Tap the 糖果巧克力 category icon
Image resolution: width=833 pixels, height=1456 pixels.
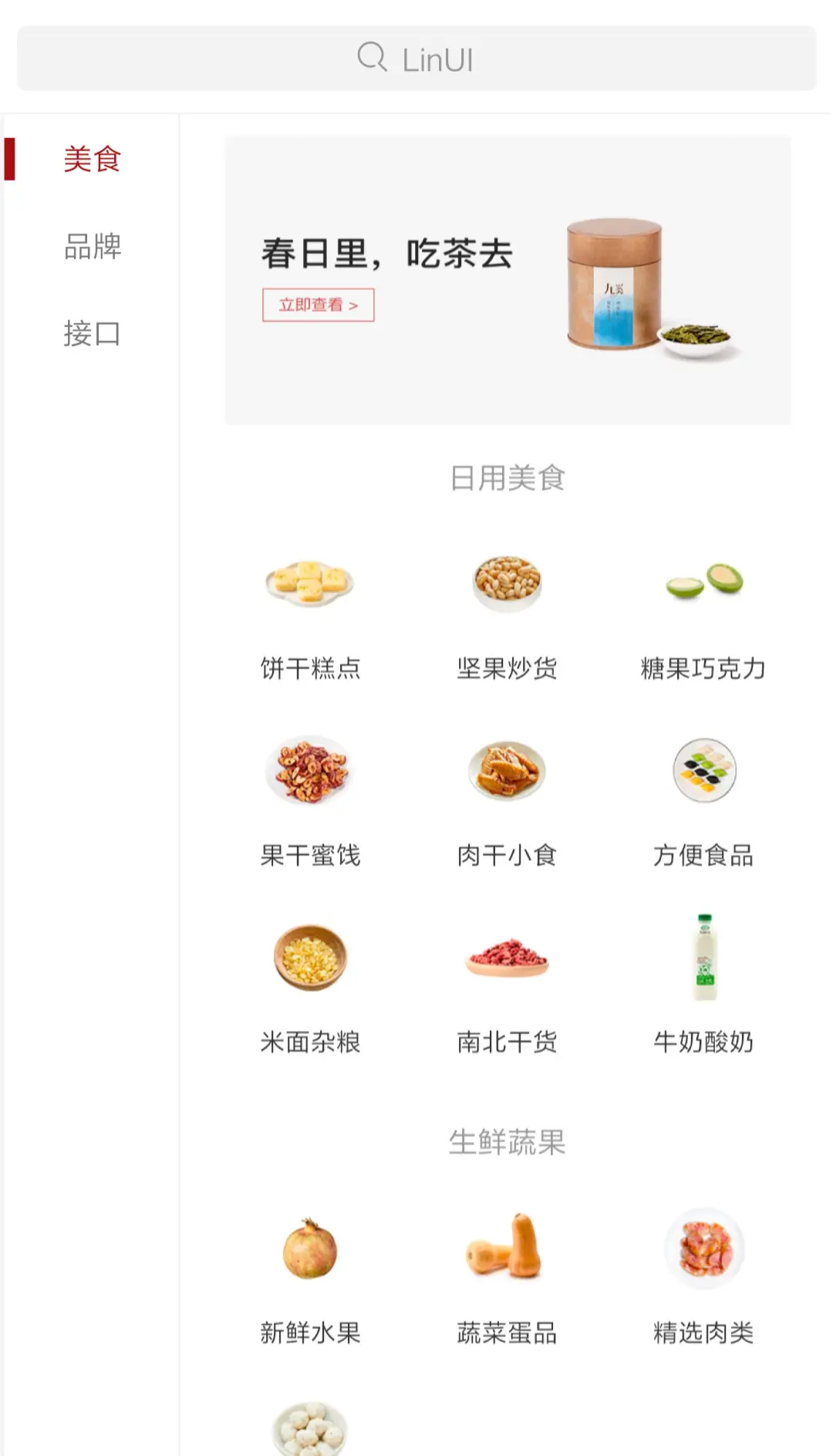point(704,584)
